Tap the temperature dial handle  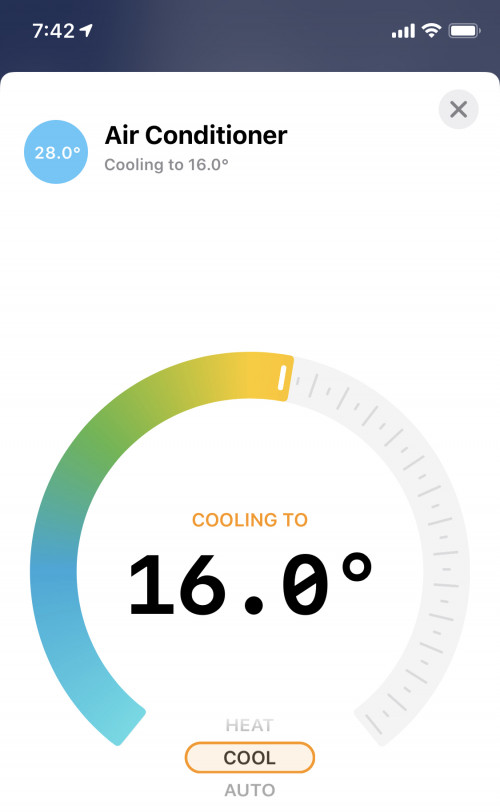(283, 379)
